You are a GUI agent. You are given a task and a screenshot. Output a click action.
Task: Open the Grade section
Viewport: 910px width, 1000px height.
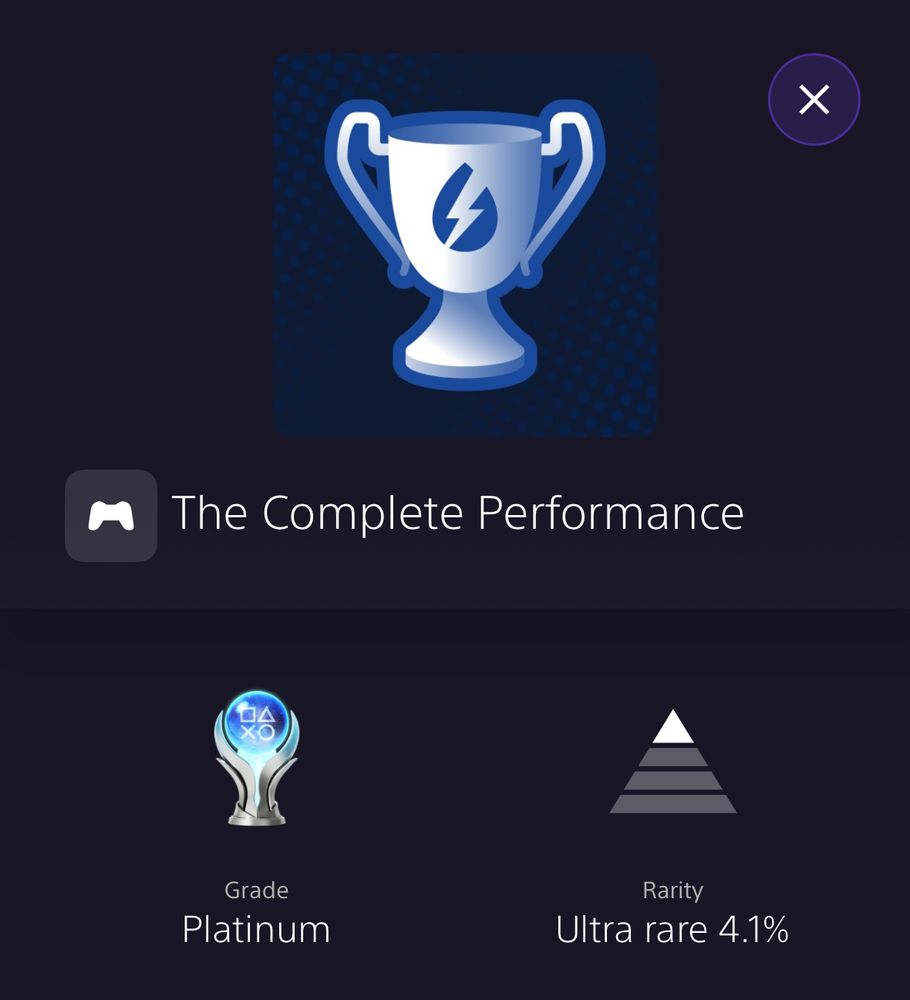(x=256, y=889)
